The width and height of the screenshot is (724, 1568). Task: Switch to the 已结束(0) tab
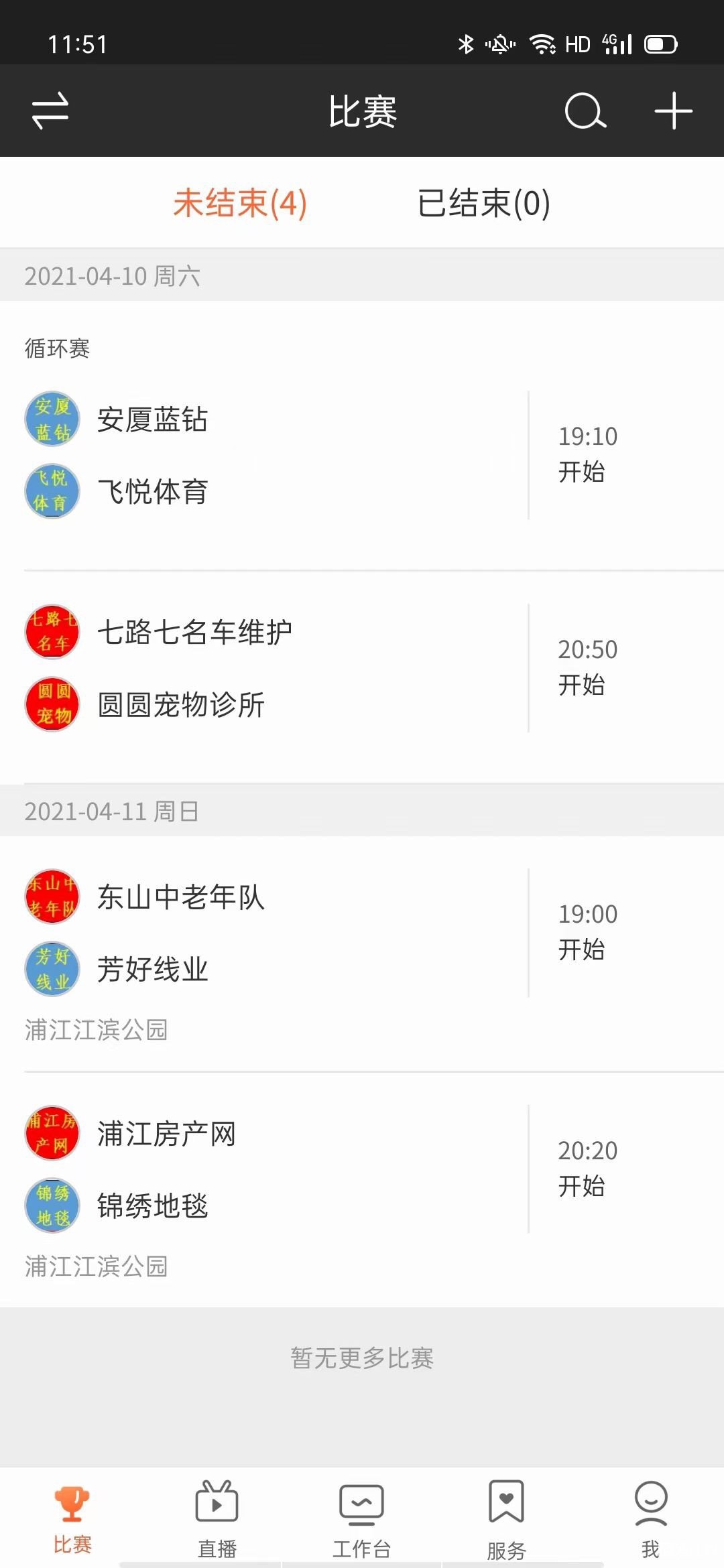pyautogui.click(x=483, y=203)
